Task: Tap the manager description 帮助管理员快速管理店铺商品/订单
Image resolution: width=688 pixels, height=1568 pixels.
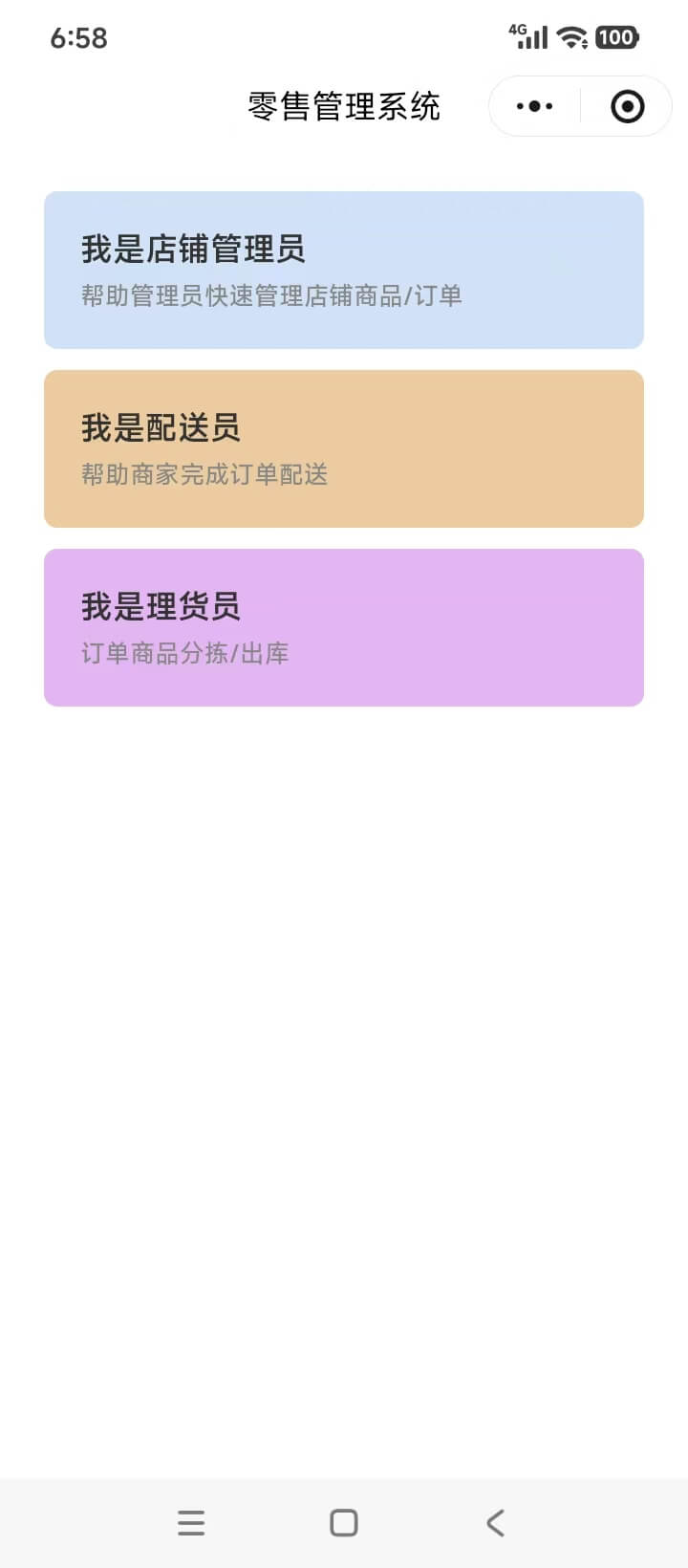Action: click(x=270, y=295)
